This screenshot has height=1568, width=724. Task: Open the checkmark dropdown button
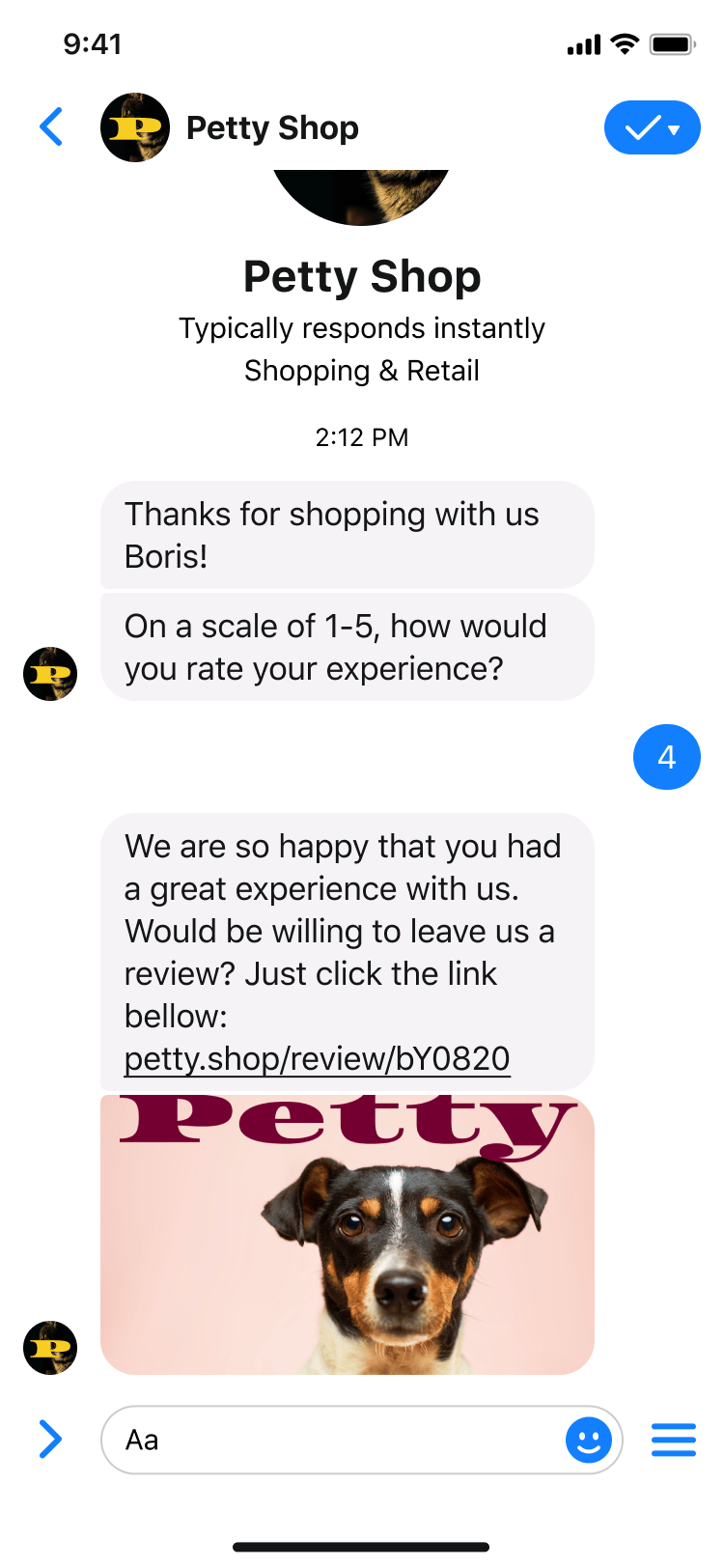(652, 127)
